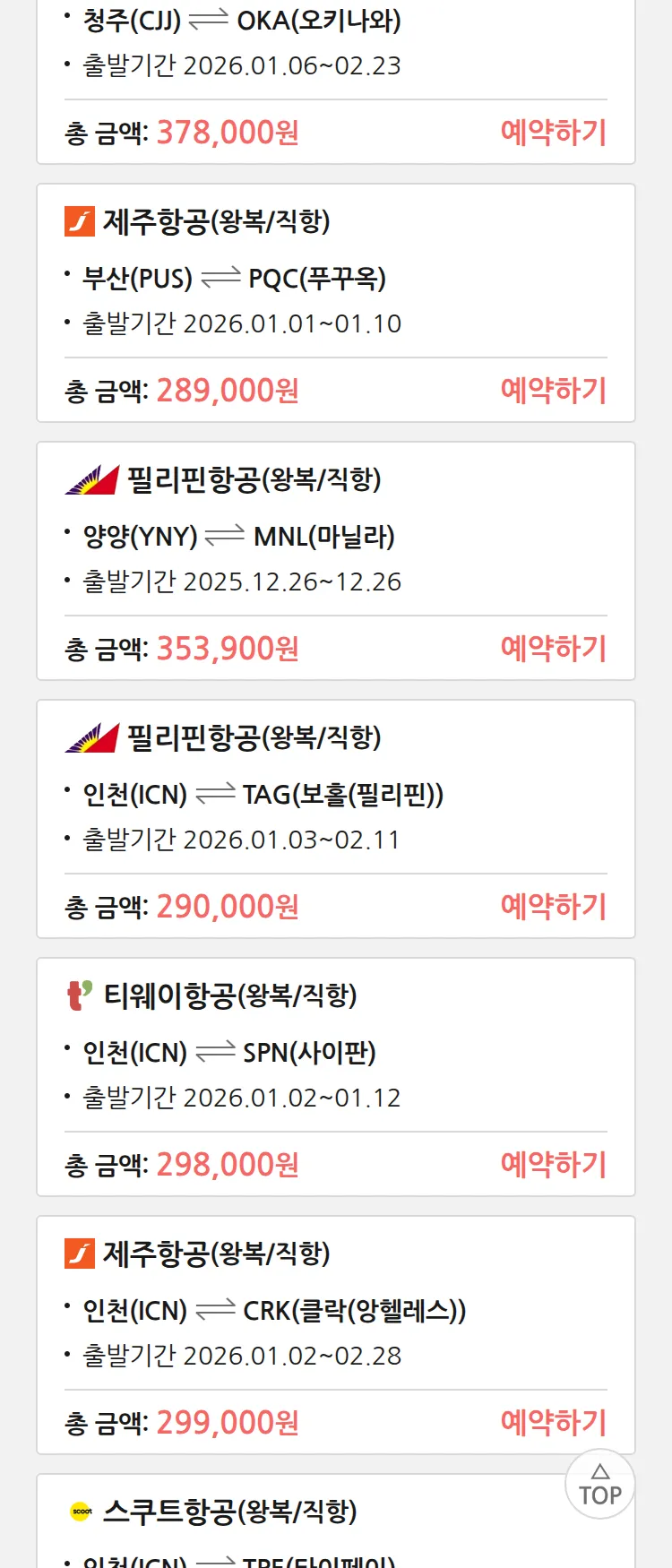Reserve the 인천–보홀 필리핀항공 flight
Viewport: 672px width, 1568px height.
(x=553, y=907)
